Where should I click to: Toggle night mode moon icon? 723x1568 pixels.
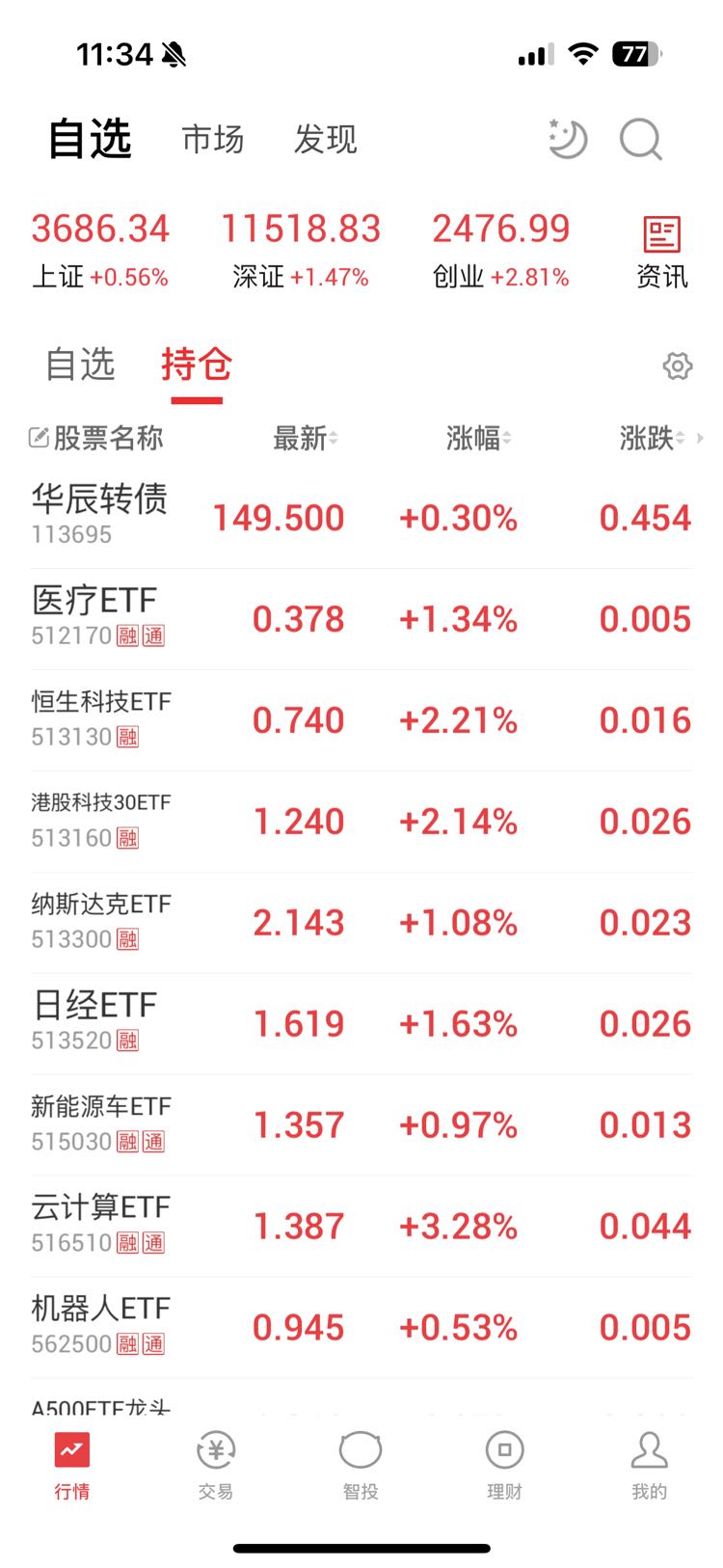tap(567, 139)
